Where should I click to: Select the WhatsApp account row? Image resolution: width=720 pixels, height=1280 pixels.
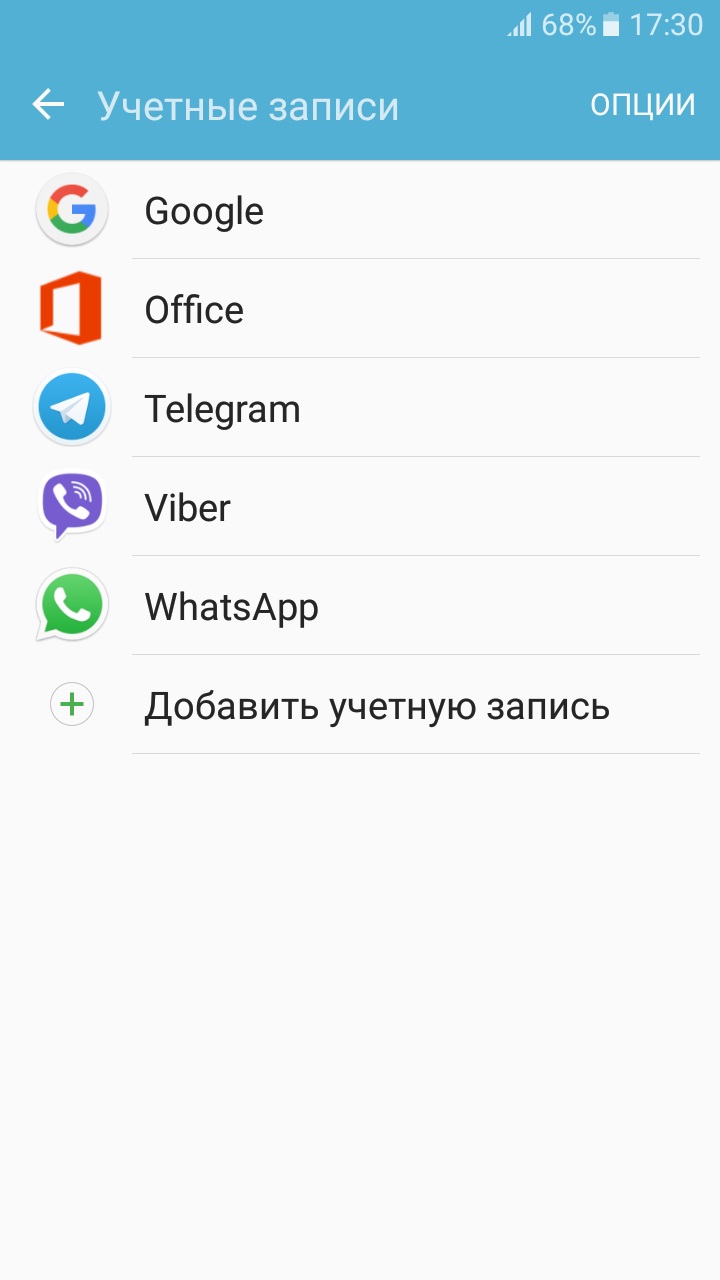click(x=360, y=606)
